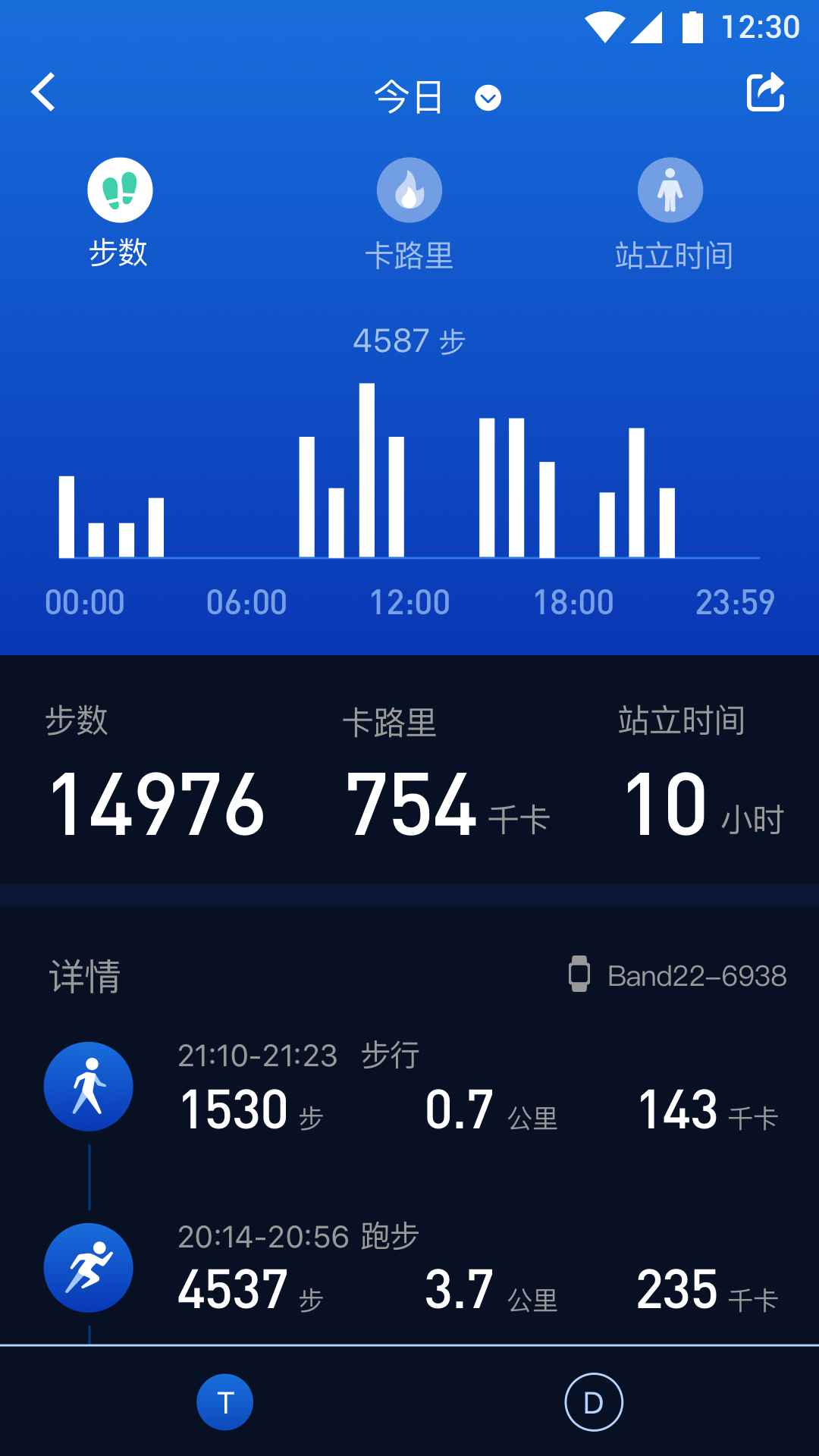Open 卡路里 via the flame icon
819x1456 pixels.
[409, 190]
